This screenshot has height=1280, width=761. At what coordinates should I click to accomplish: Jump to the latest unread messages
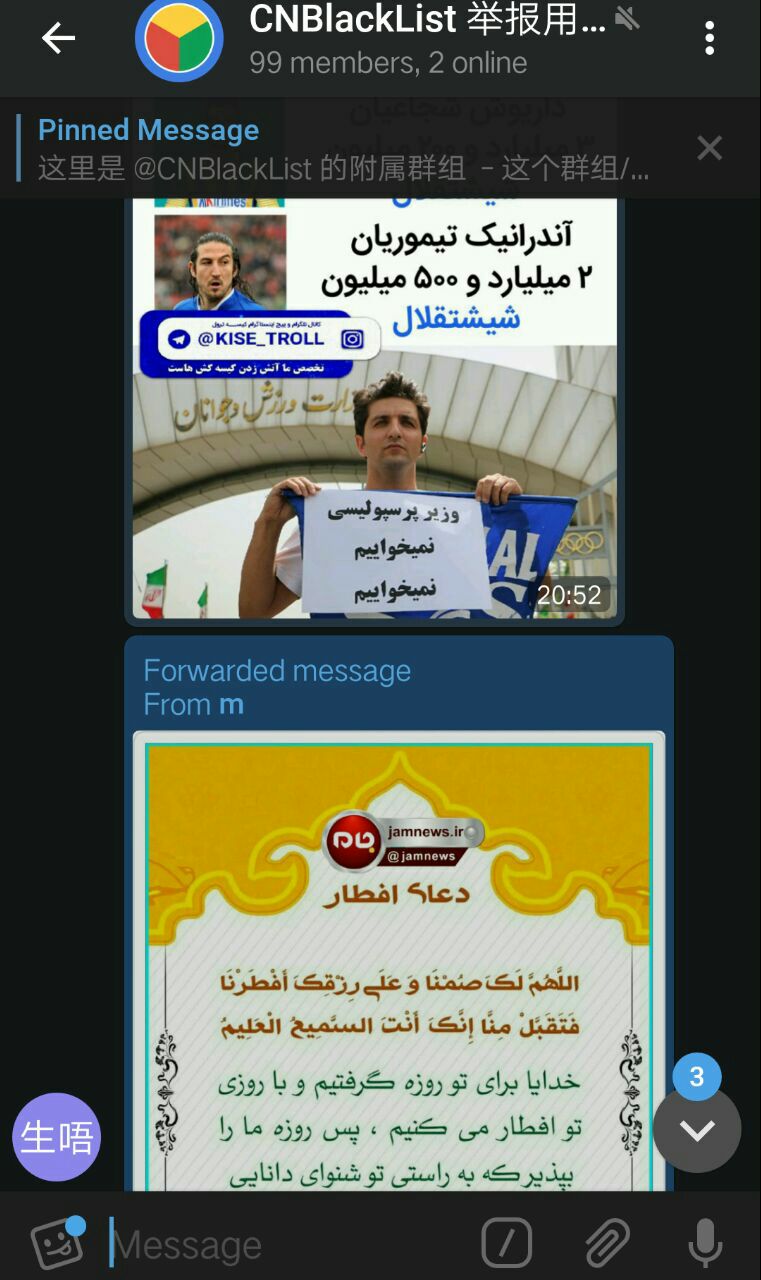click(697, 1129)
